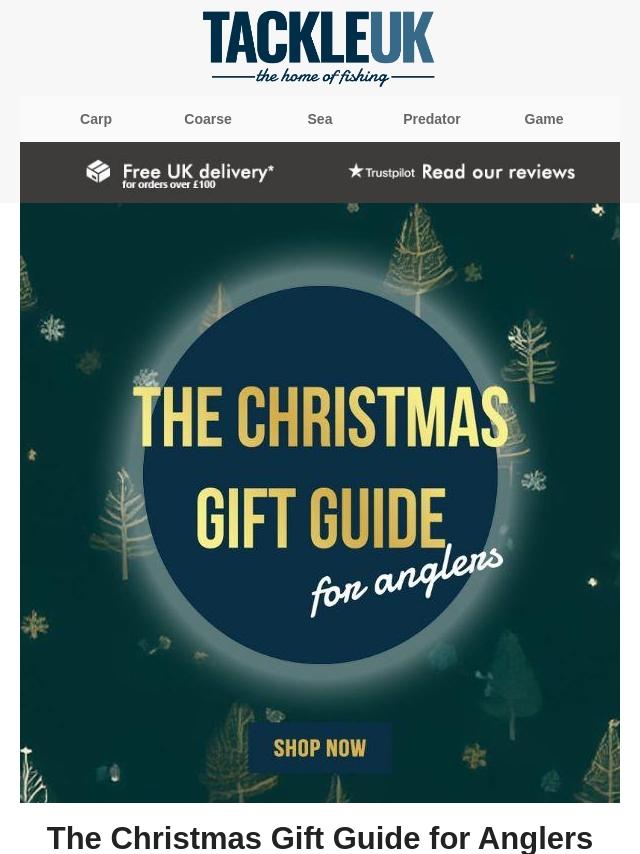Read our reviews on Trustpilot
Screen dimensions: 640x854
tap(461, 172)
